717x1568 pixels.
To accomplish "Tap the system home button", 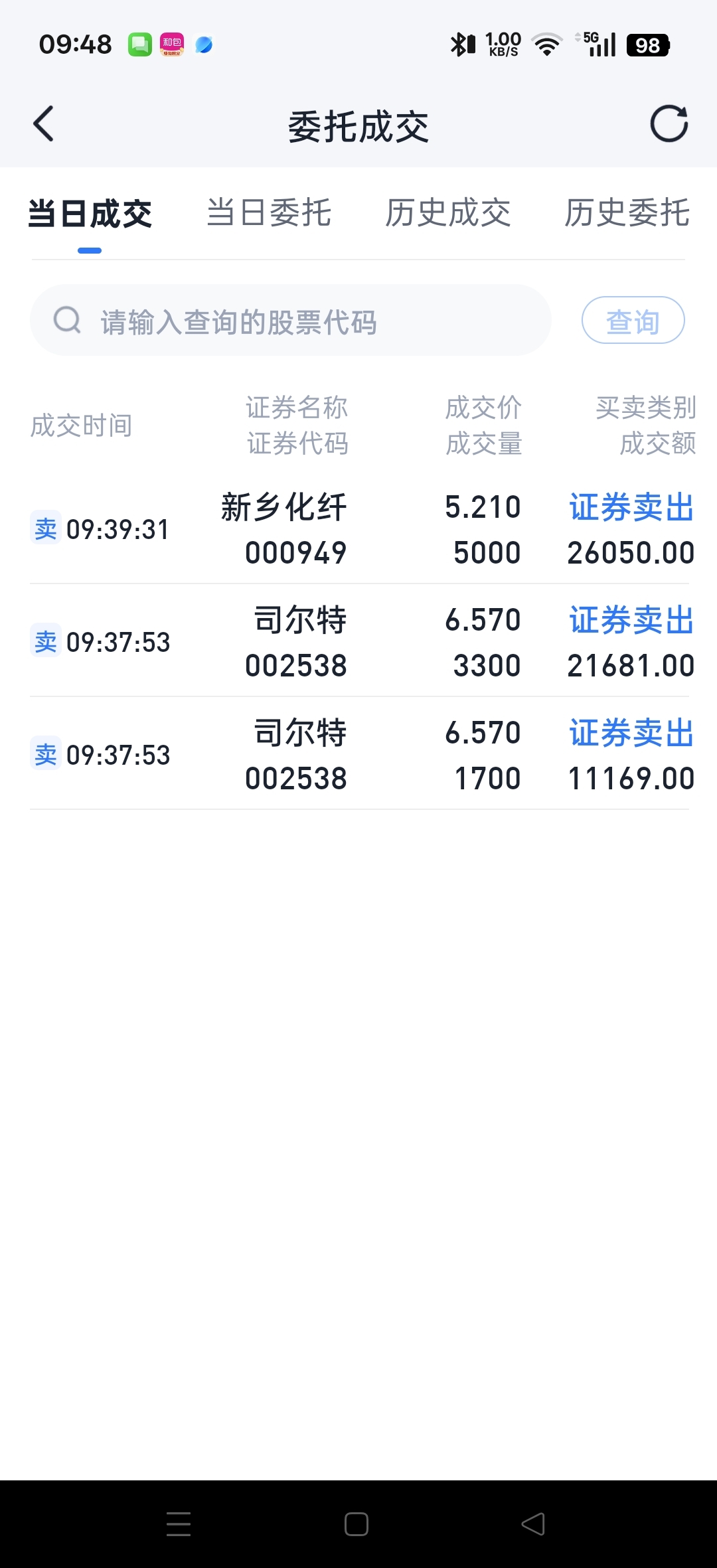I will [357, 1524].
